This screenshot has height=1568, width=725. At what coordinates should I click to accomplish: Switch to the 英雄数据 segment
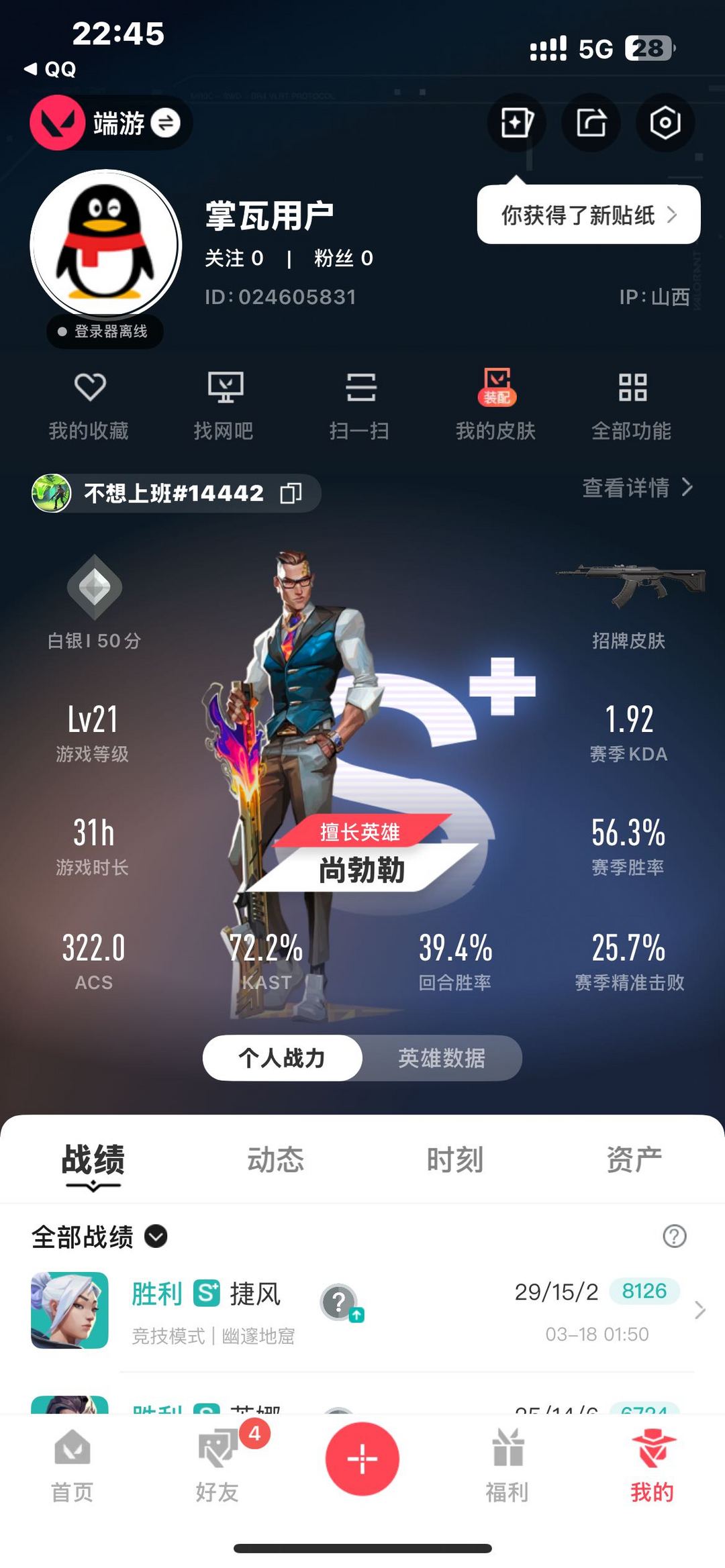441,1058
